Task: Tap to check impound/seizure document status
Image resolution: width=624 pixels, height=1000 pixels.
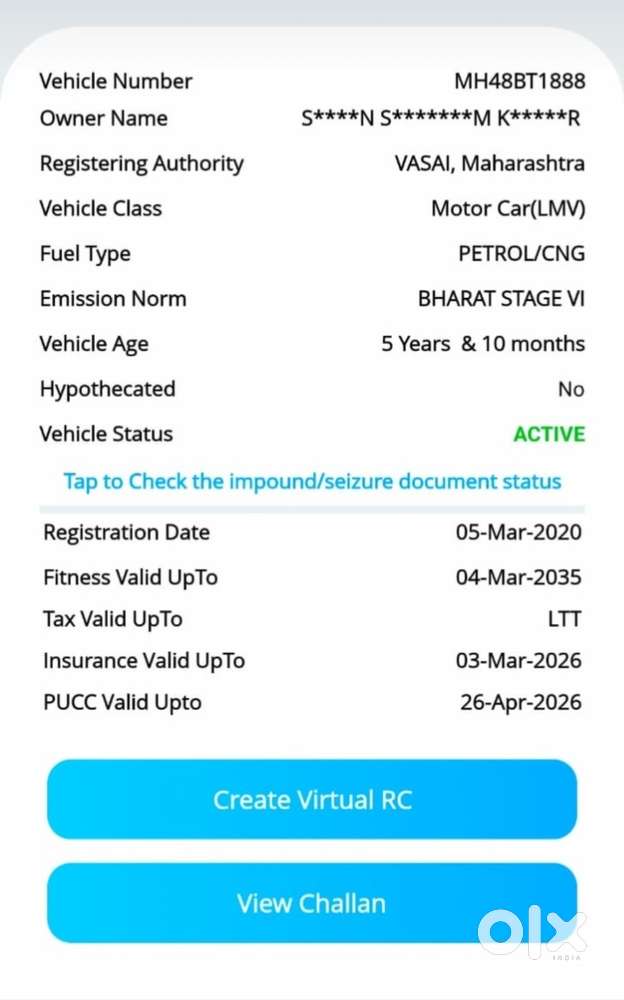Action: pos(312,481)
